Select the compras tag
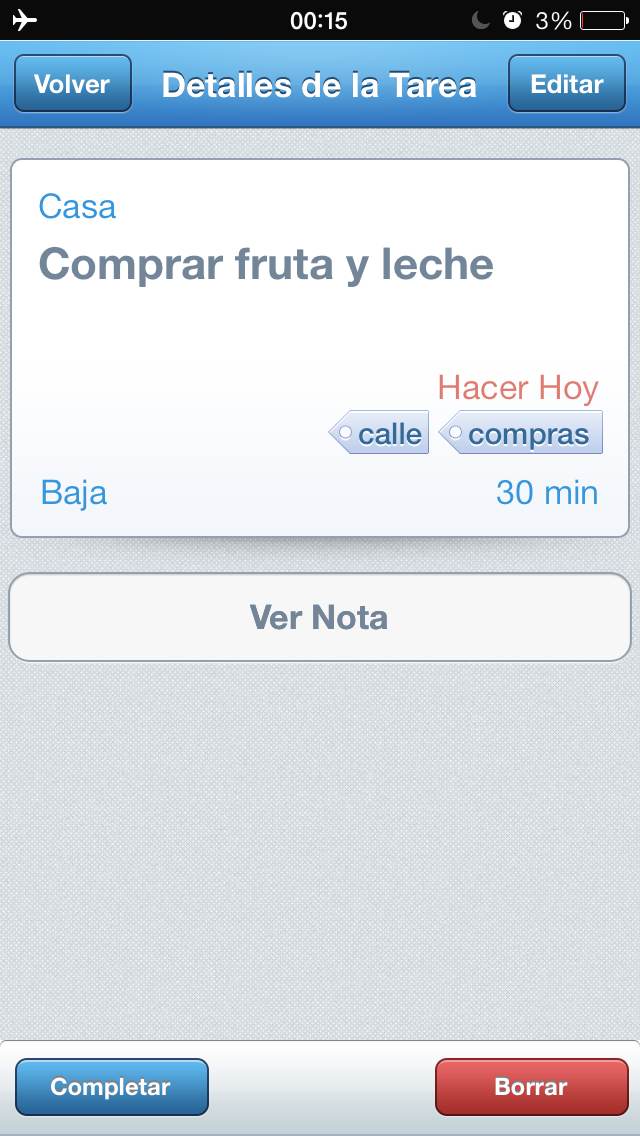This screenshot has height=1136, width=640. click(521, 434)
